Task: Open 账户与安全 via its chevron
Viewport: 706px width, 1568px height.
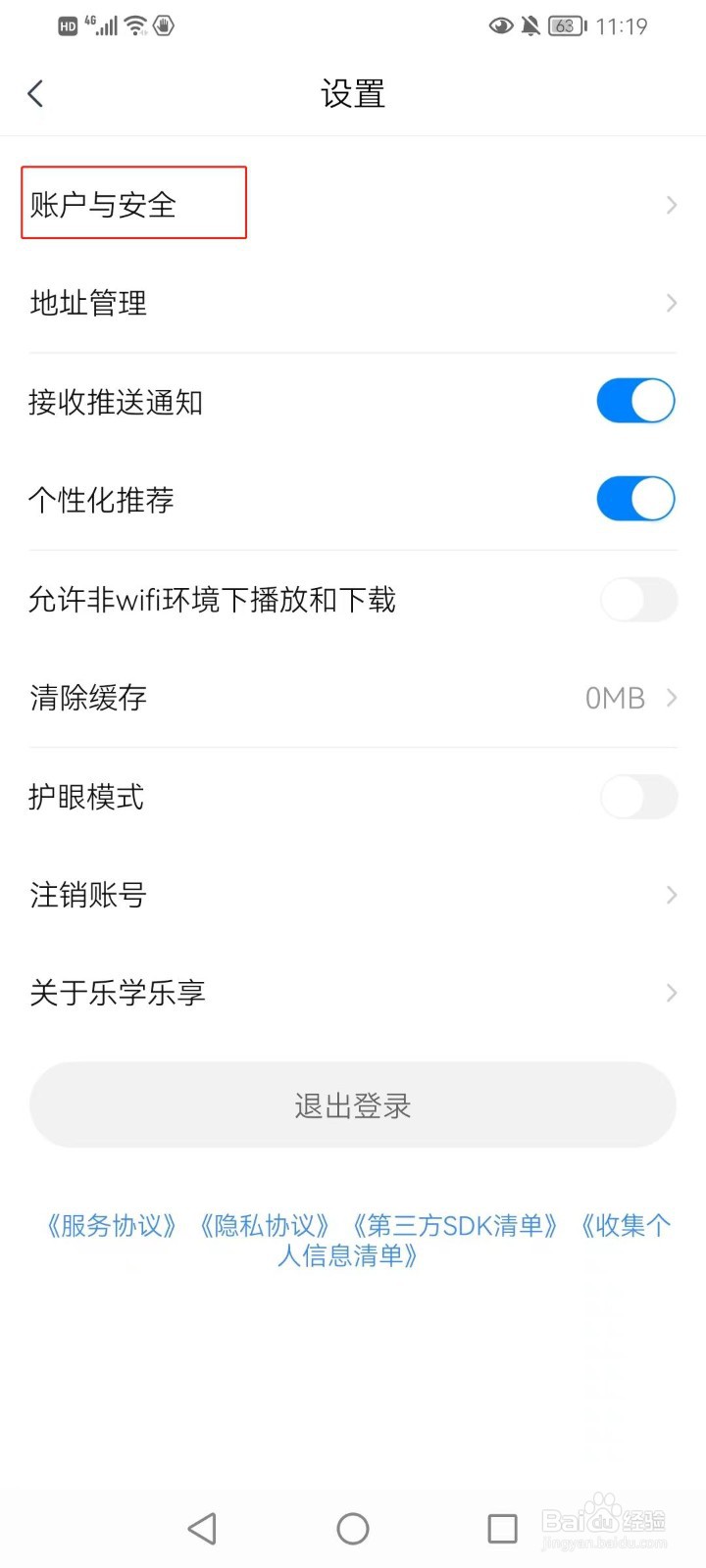Action: coord(671,204)
